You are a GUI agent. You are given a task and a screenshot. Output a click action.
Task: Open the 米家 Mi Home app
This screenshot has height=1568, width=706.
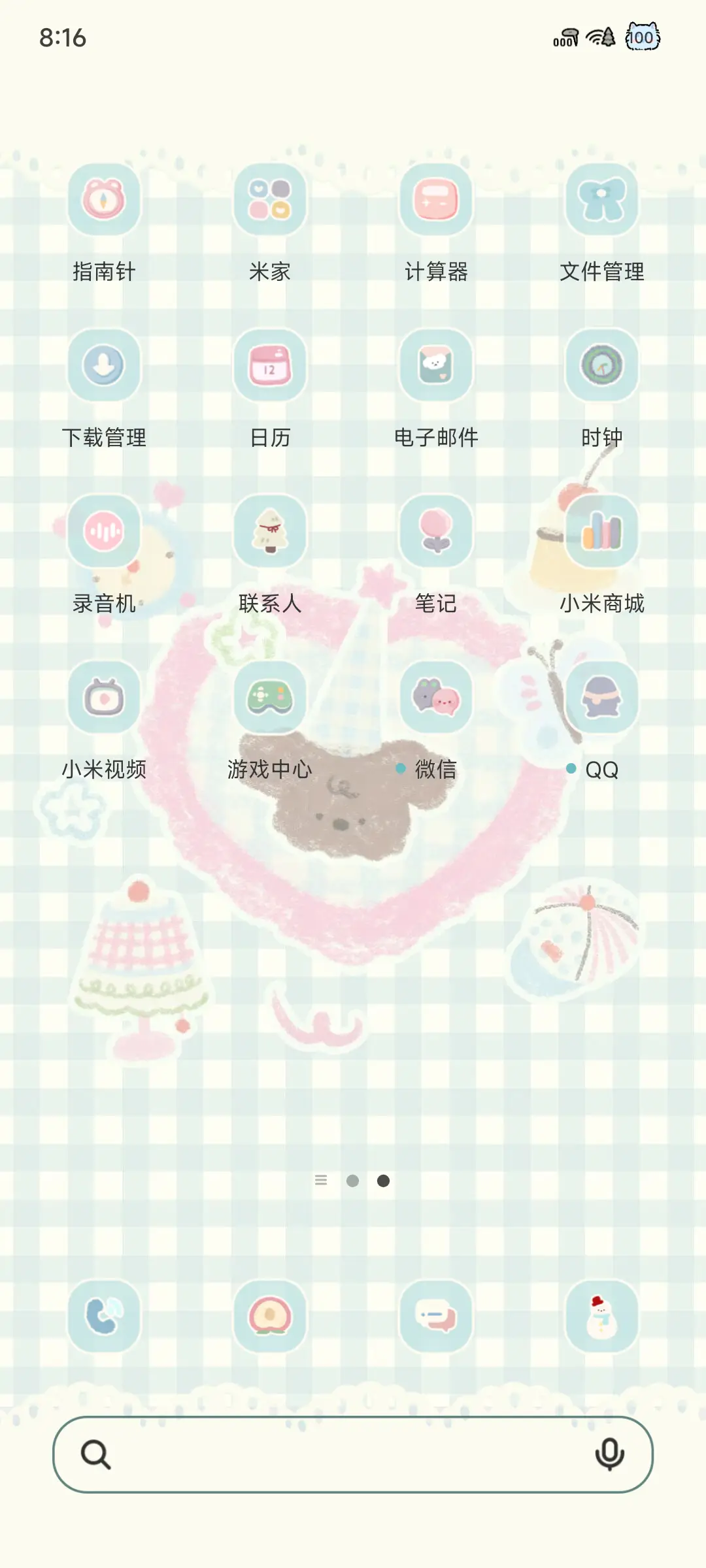[x=269, y=201]
